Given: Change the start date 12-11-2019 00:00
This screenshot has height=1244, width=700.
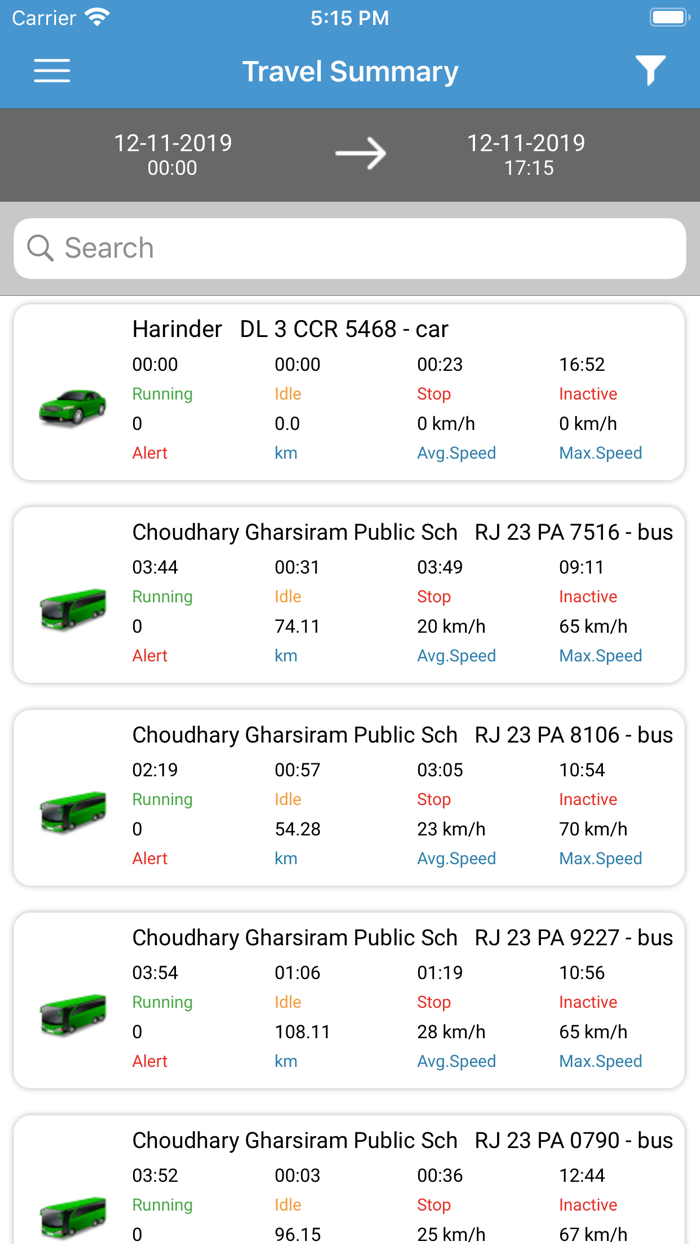Looking at the screenshot, I should (172, 154).
